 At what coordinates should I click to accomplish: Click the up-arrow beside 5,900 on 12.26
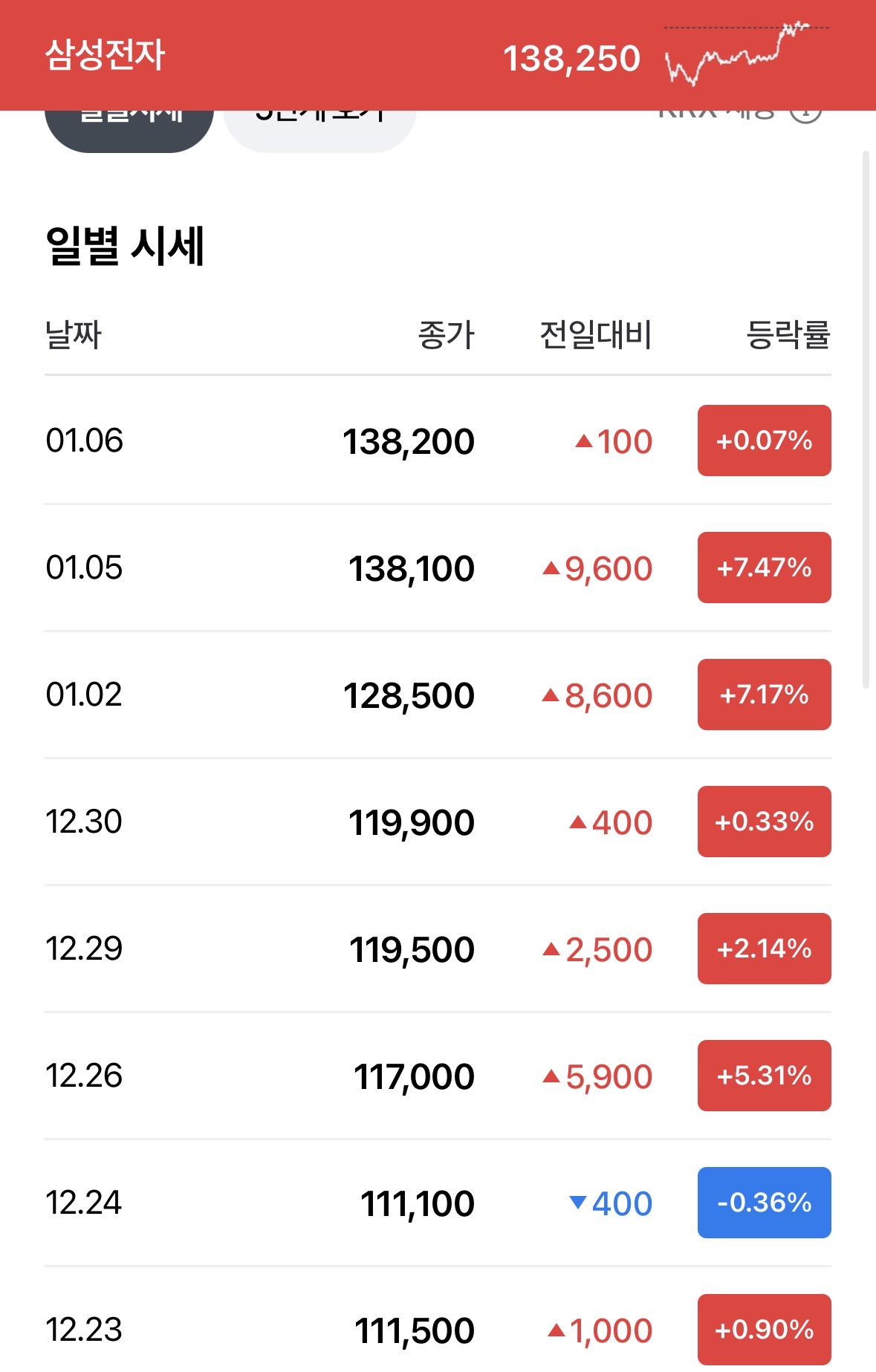pyautogui.click(x=550, y=1076)
